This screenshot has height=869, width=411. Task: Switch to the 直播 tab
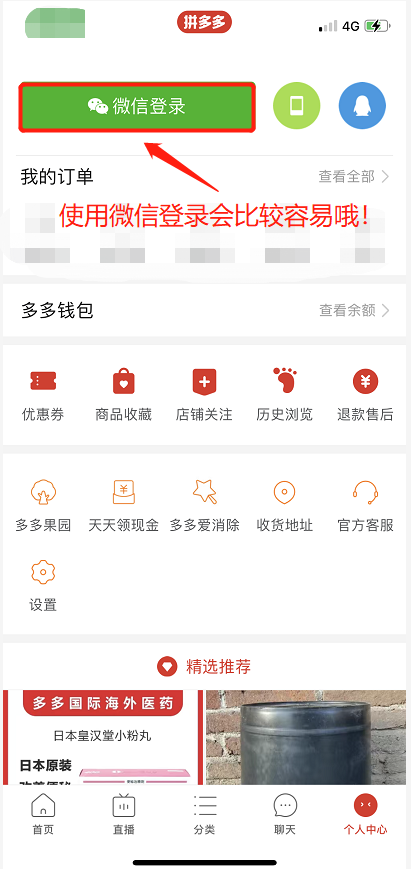point(124,814)
